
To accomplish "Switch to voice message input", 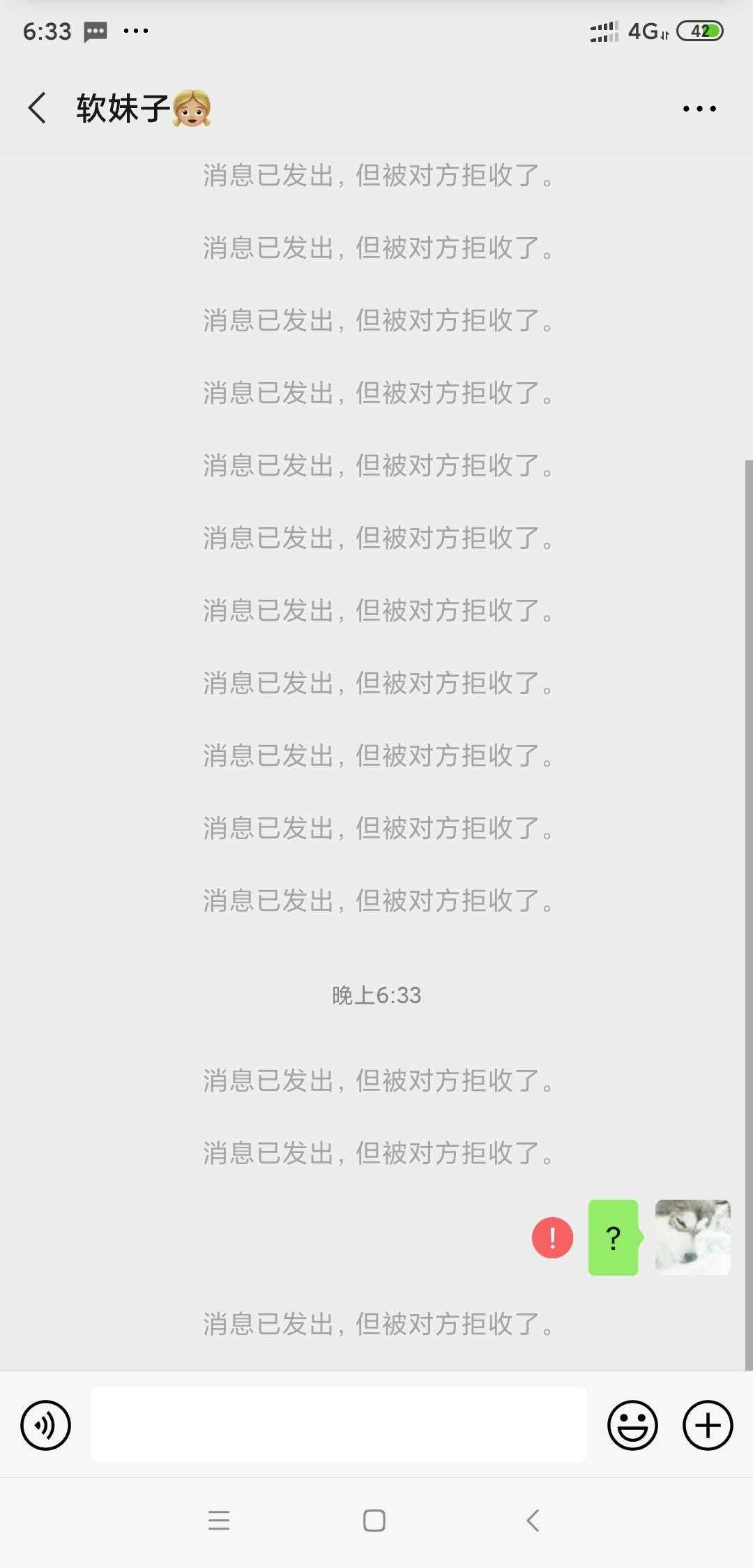I will point(45,1424).
